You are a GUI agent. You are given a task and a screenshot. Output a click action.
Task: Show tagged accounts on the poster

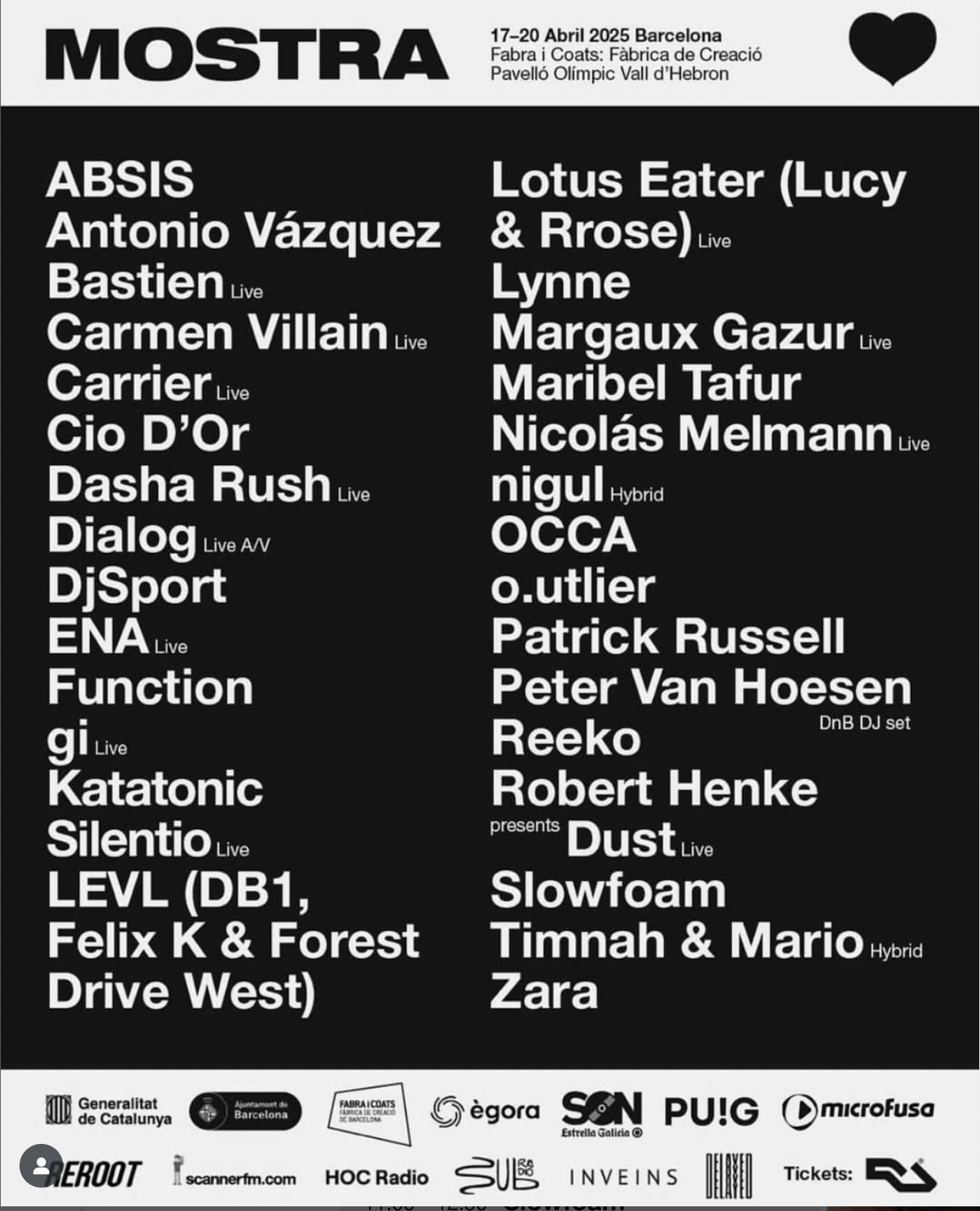[x=41, y=1166]
